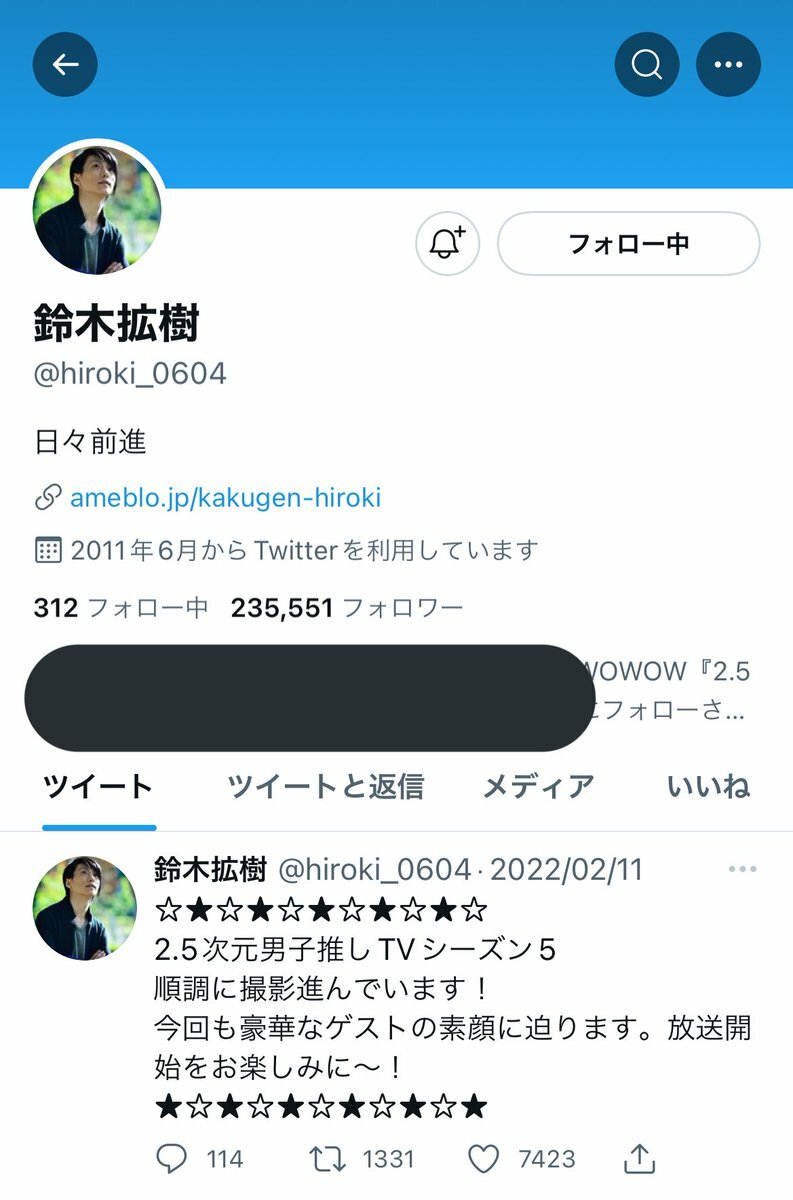Search this profile with the magnifier icon
The height and width of the screenshot is (1200, 793).
(x=647, y=65)
